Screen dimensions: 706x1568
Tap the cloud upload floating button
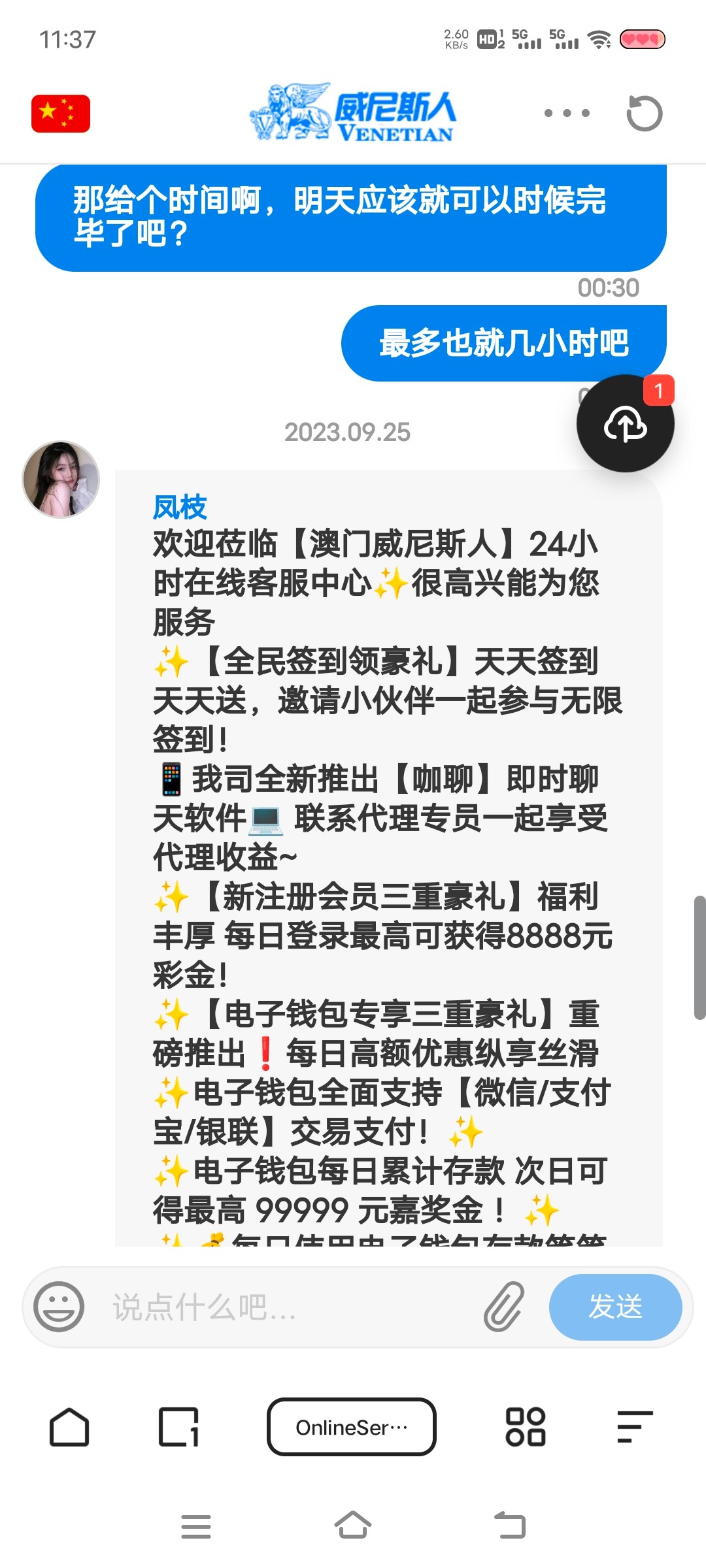[x=625, y=423]
